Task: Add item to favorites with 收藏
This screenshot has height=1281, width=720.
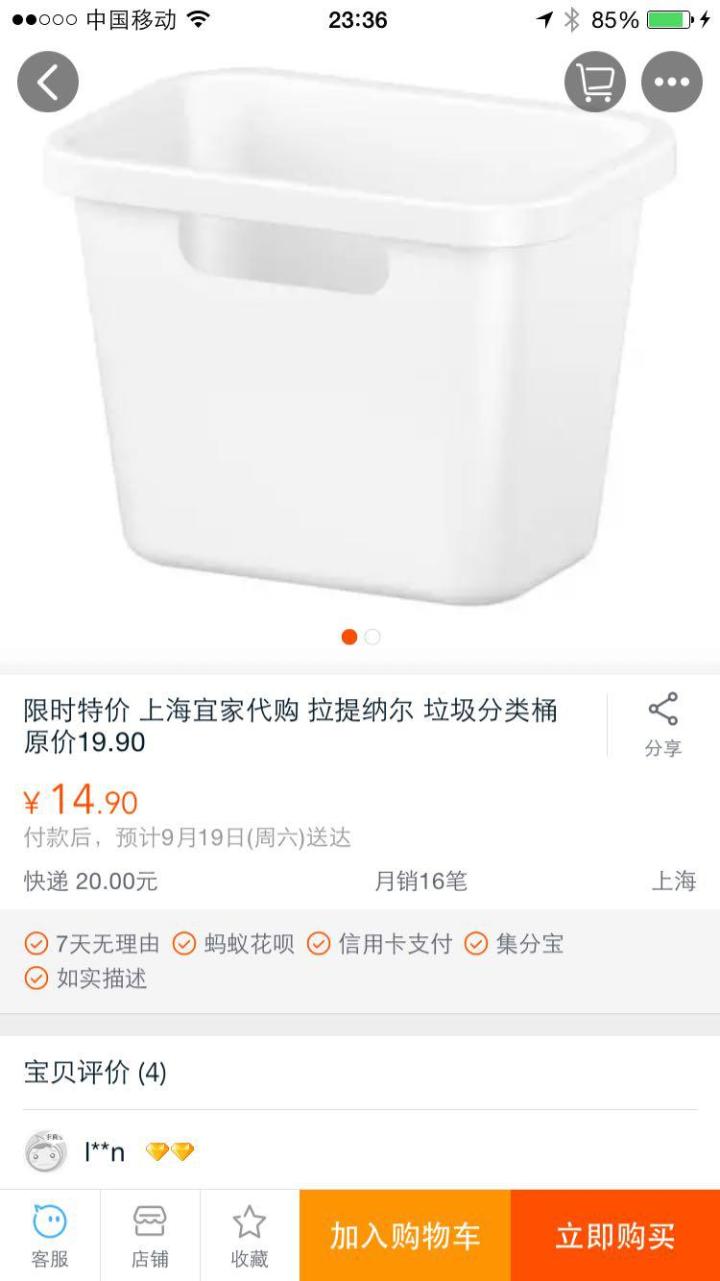Action: coord(249,1236)
